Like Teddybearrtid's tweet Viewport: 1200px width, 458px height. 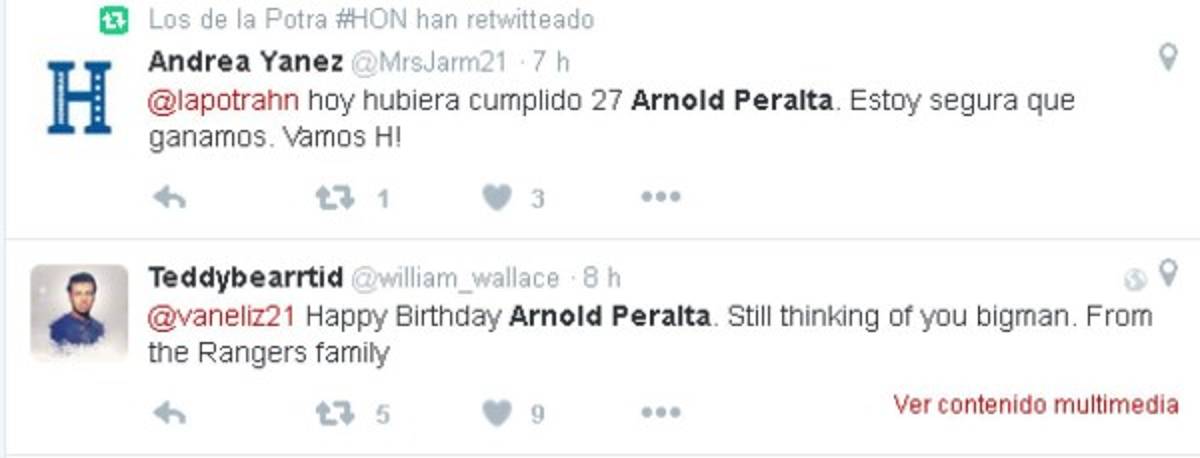pos(497,412)
